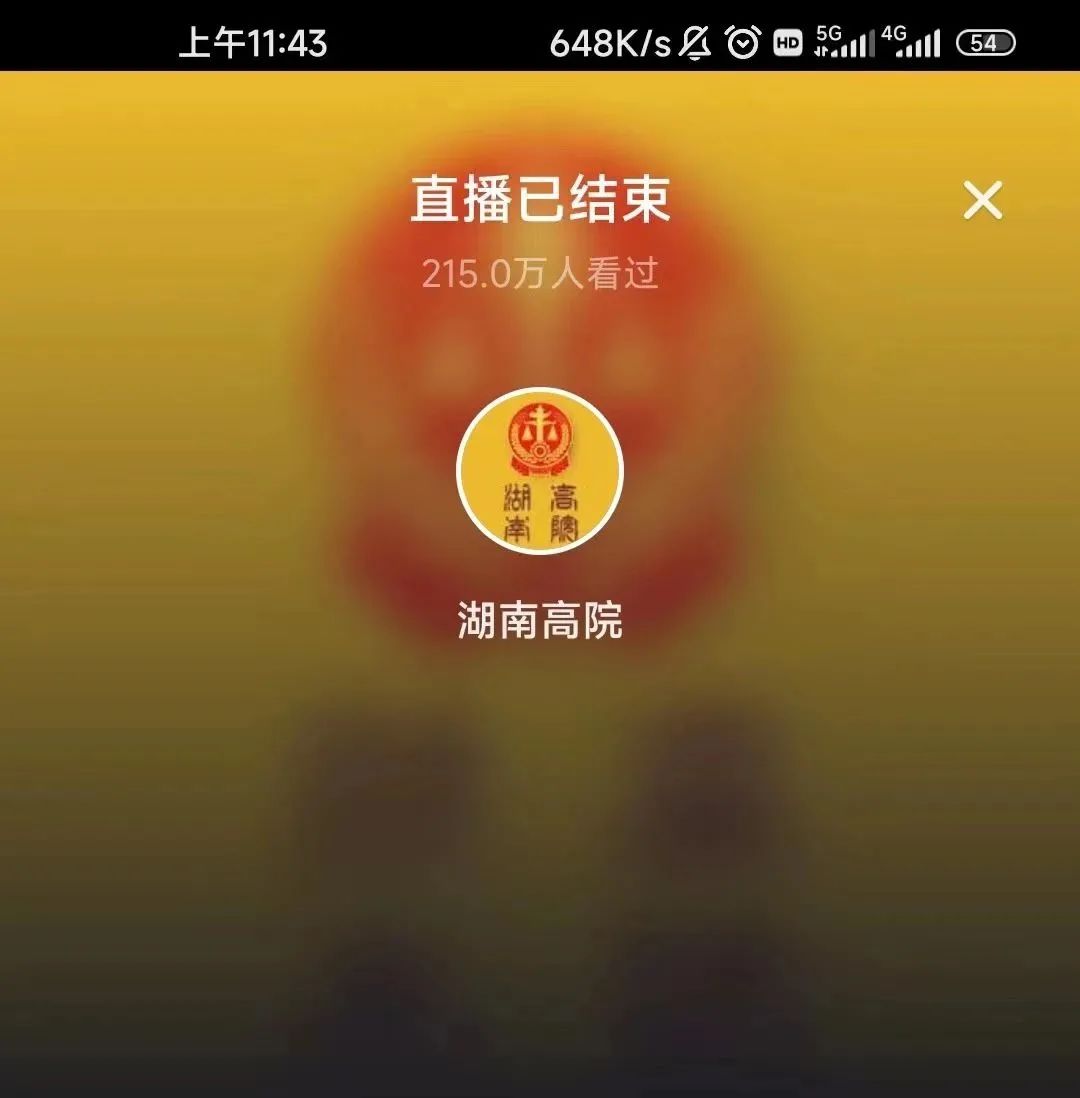Open 湖南高院 profile avatar

point(540,470)
